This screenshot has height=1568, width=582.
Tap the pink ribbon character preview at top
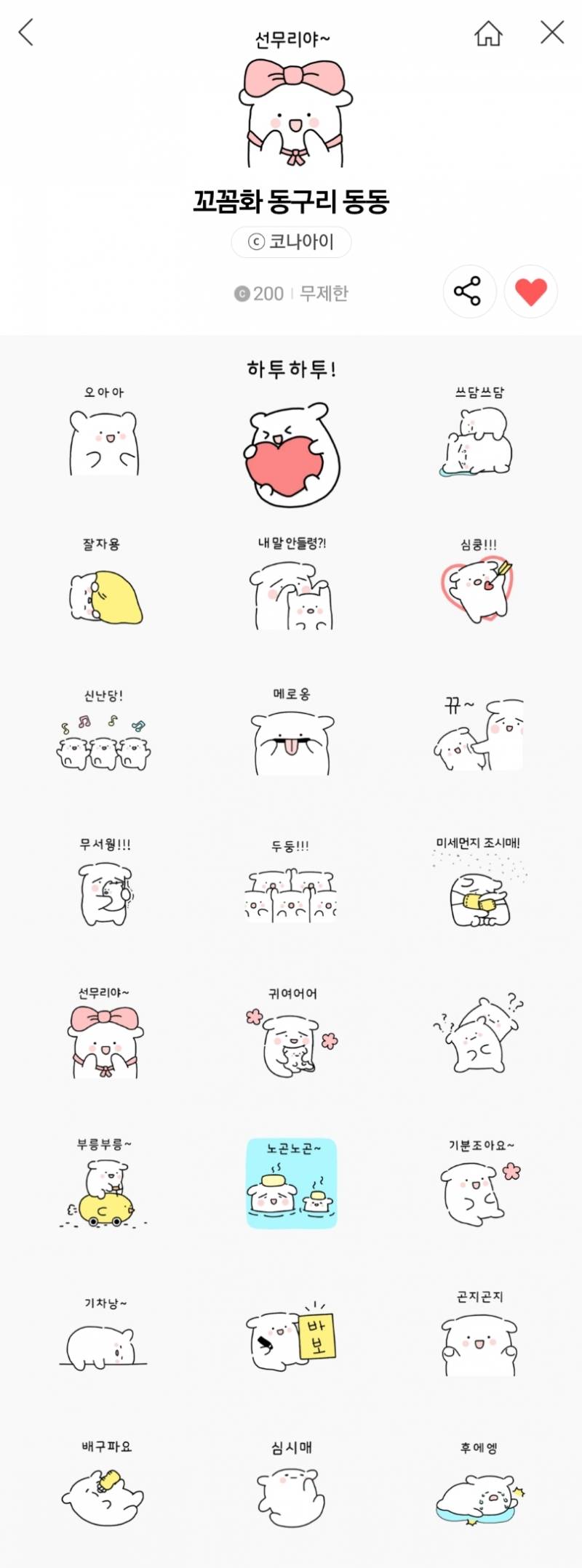point(292,113)
